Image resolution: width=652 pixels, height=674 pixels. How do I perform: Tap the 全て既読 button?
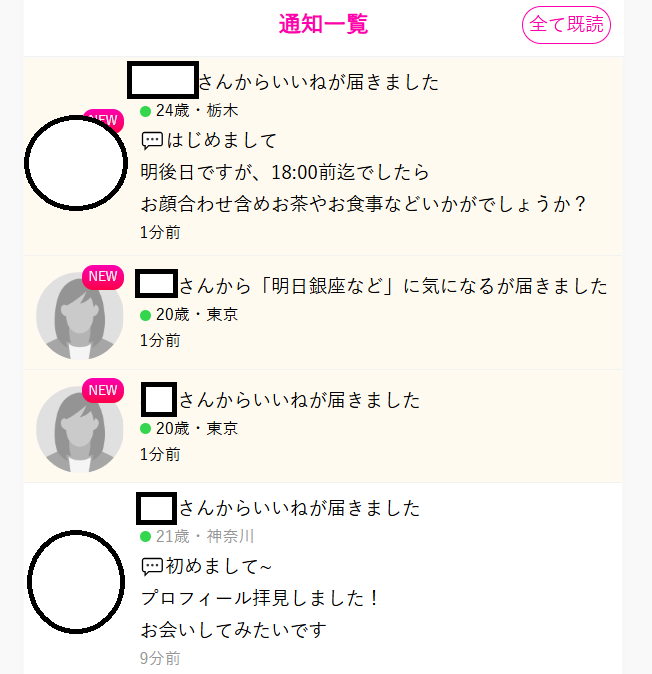coord(566,25)
